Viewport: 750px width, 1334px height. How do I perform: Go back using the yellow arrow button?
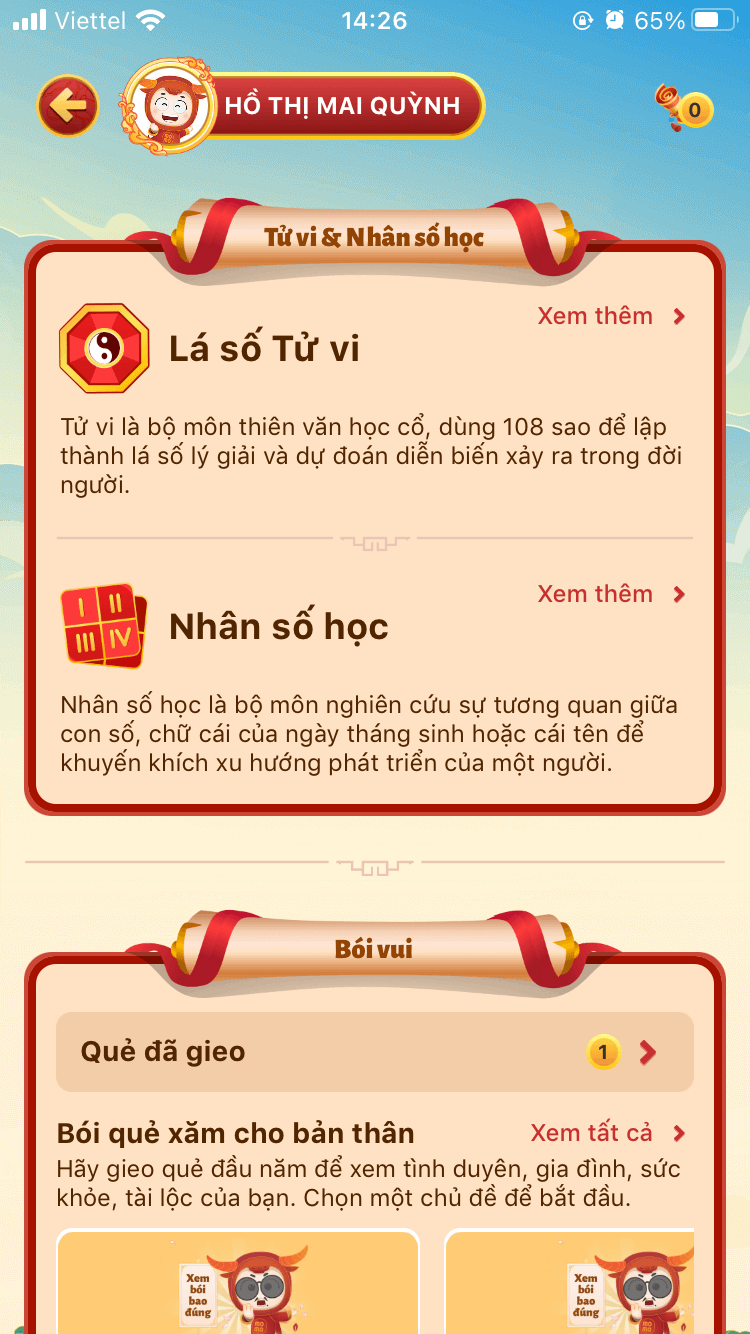point(68,106)
